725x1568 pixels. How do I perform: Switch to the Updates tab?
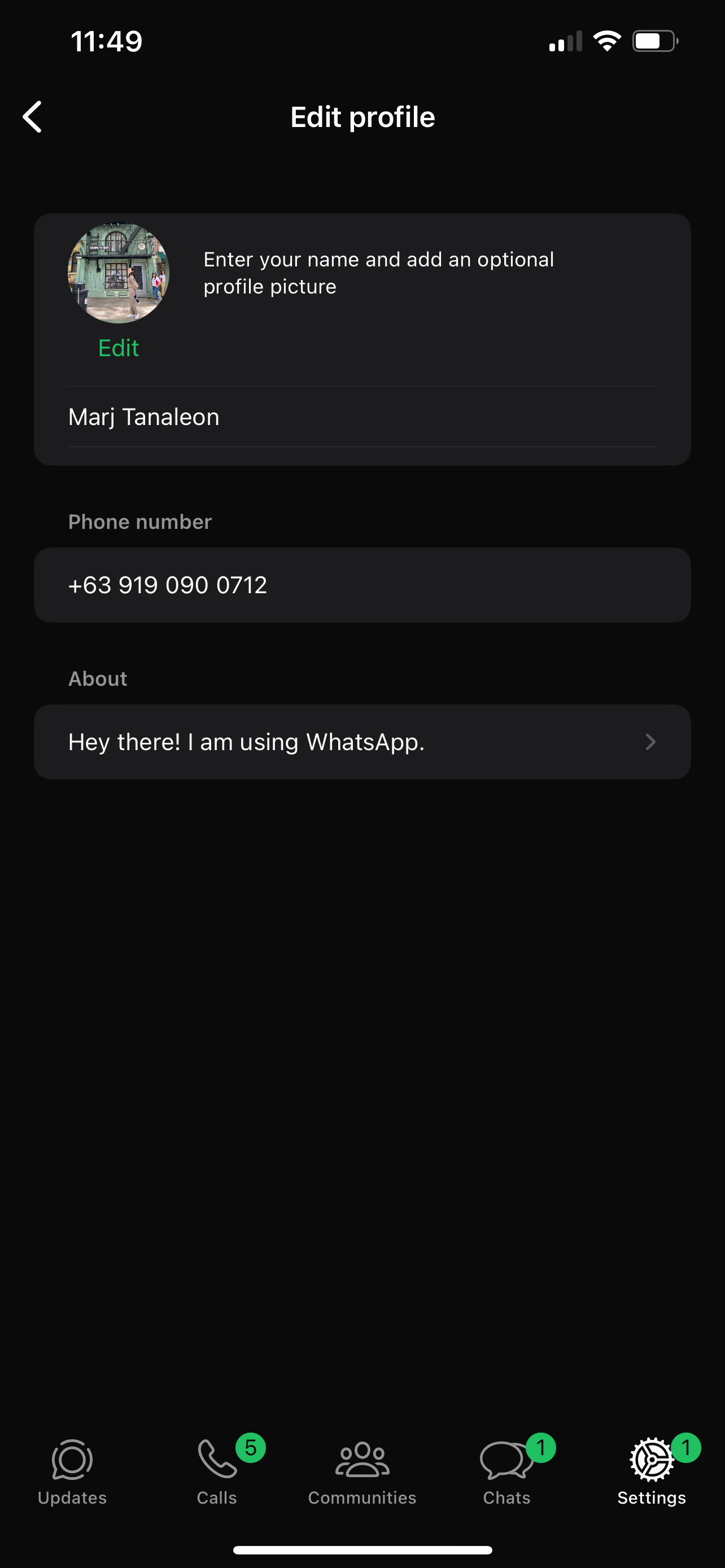(72, 1472)
